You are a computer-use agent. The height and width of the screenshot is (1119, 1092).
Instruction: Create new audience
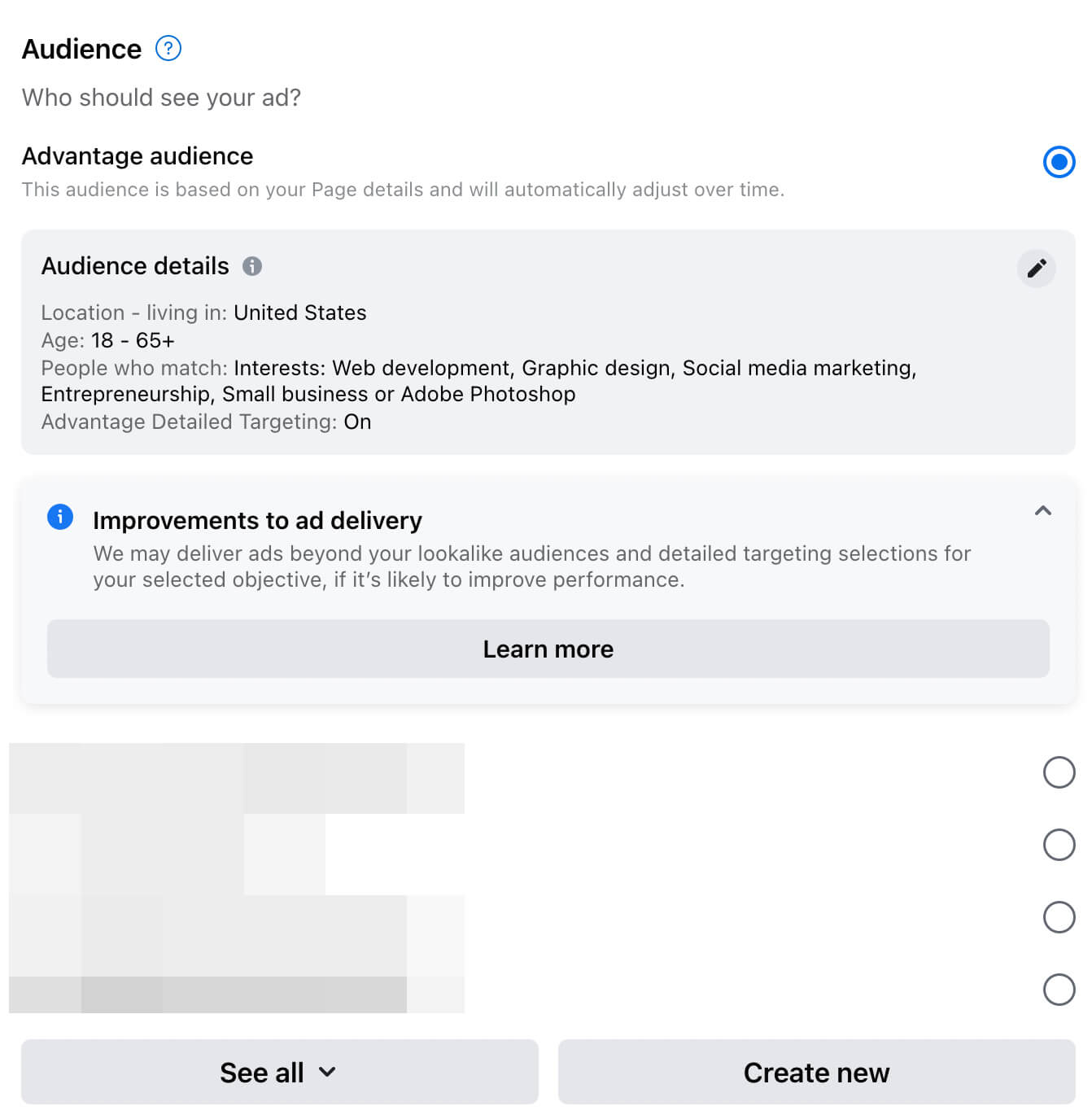[x=816, y=1072]
